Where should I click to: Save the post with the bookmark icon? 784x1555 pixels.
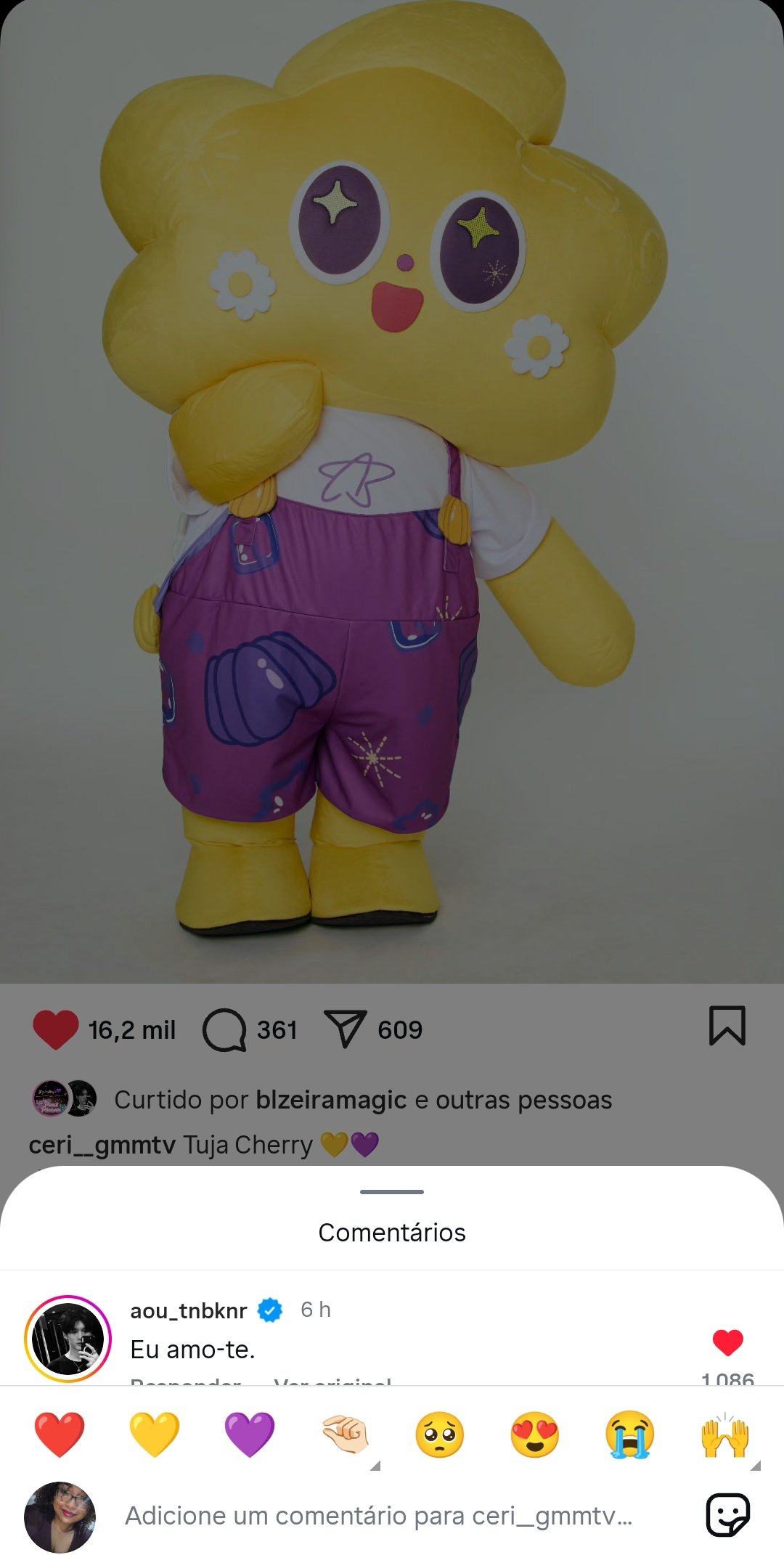click(x=727, y=1026)
